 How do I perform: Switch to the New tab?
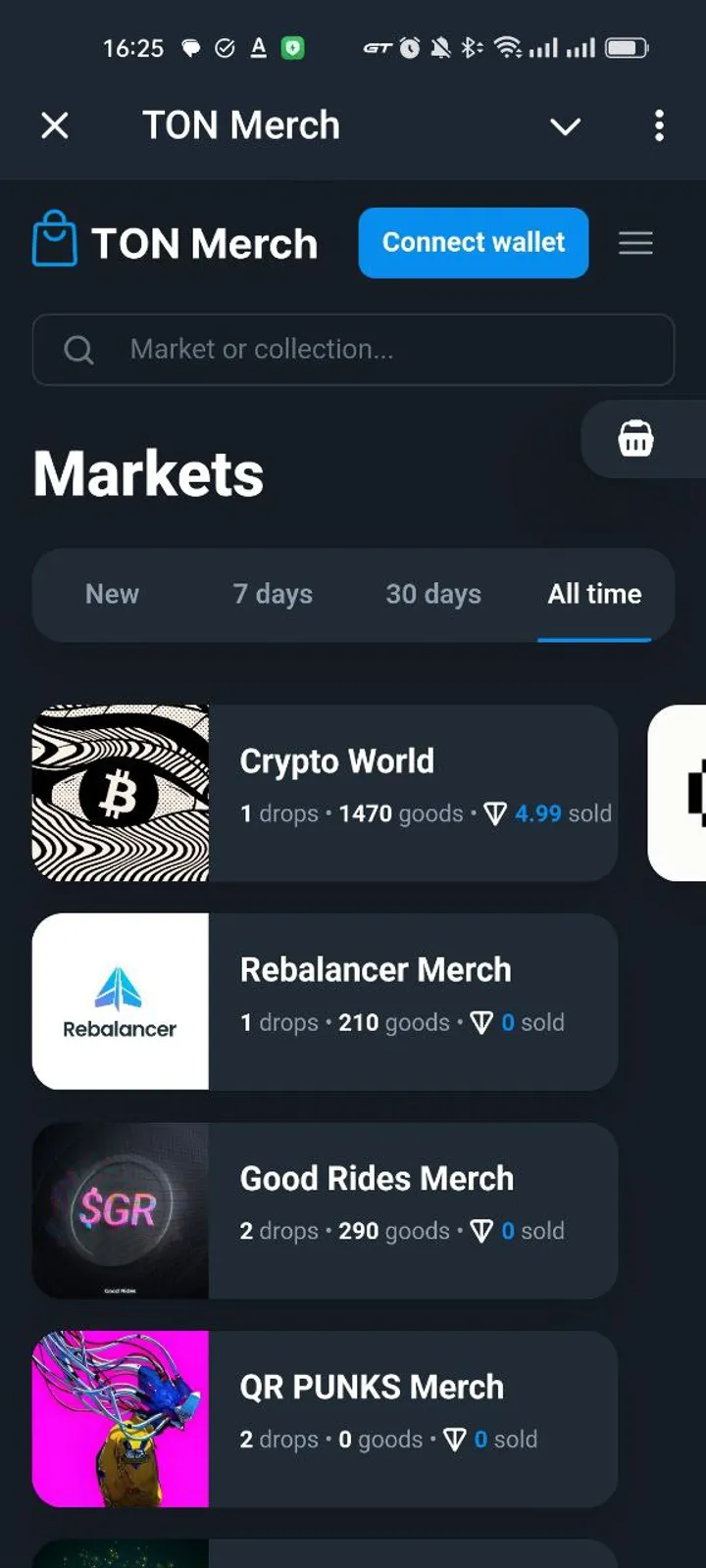pos(112,594)
